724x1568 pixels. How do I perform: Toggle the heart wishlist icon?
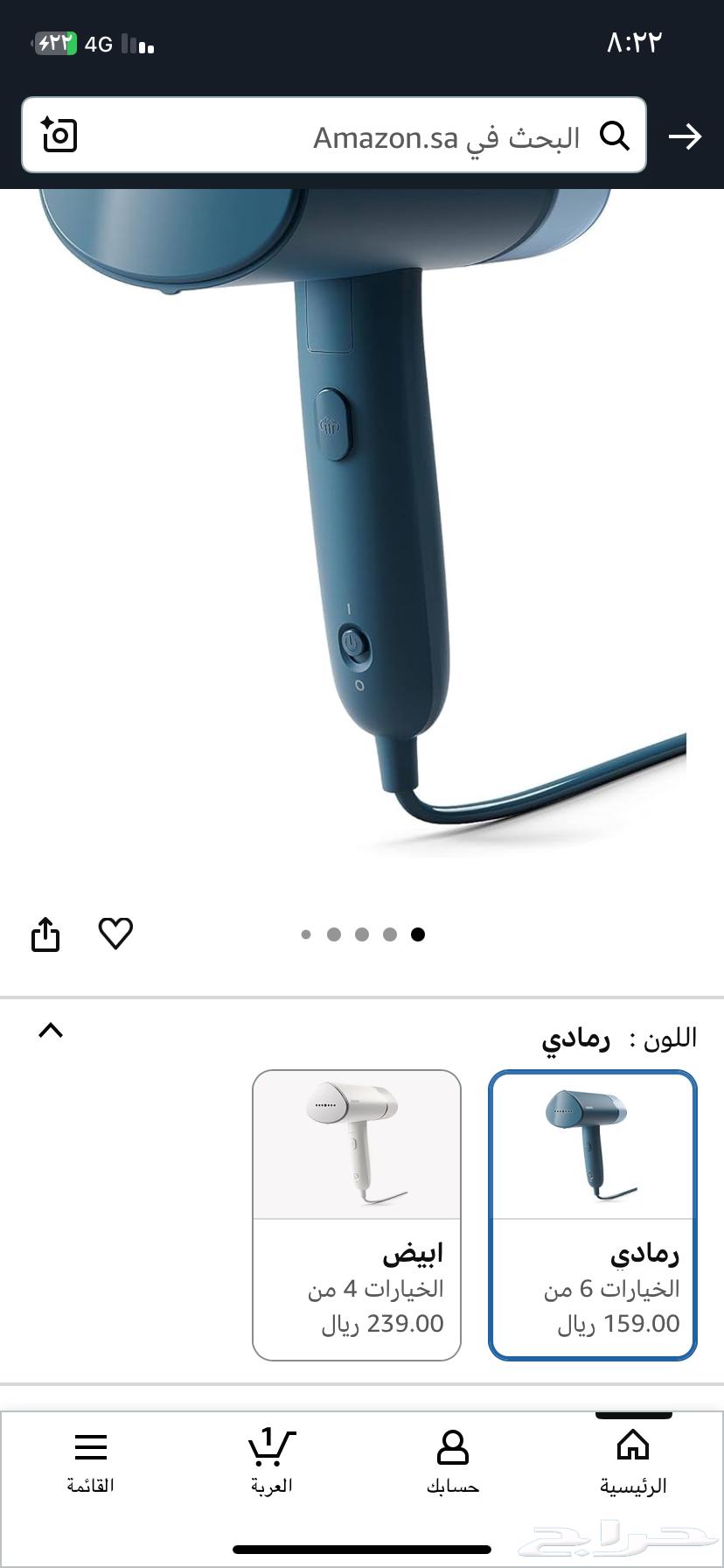click(115, 934)
